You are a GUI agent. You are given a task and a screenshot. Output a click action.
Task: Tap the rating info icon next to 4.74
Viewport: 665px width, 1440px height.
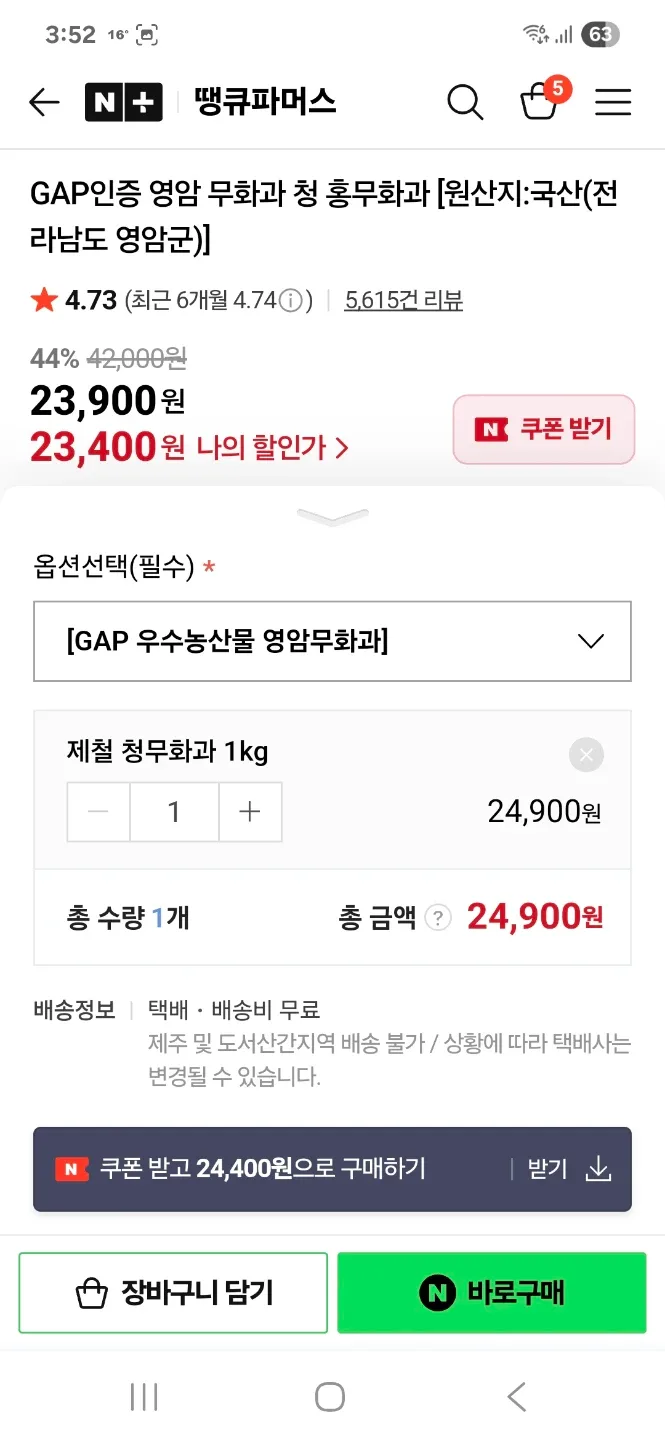pos(290,300)
